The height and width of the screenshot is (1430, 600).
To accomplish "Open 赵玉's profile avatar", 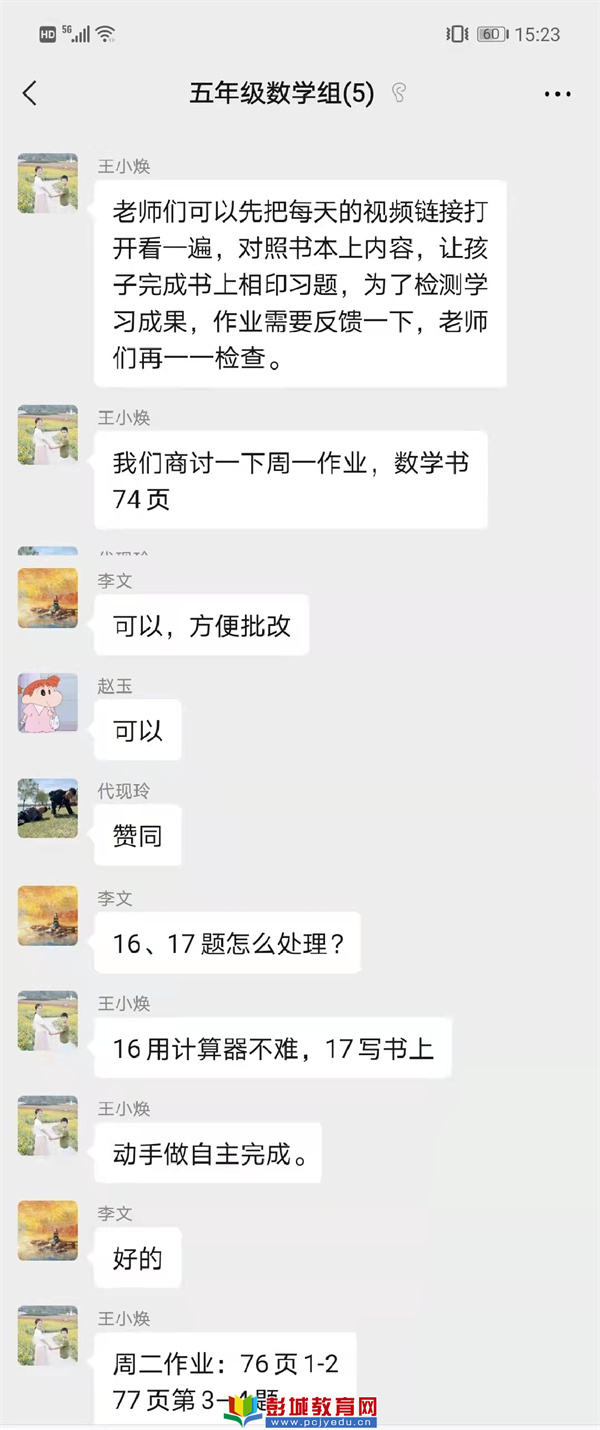I will [48, 703].
